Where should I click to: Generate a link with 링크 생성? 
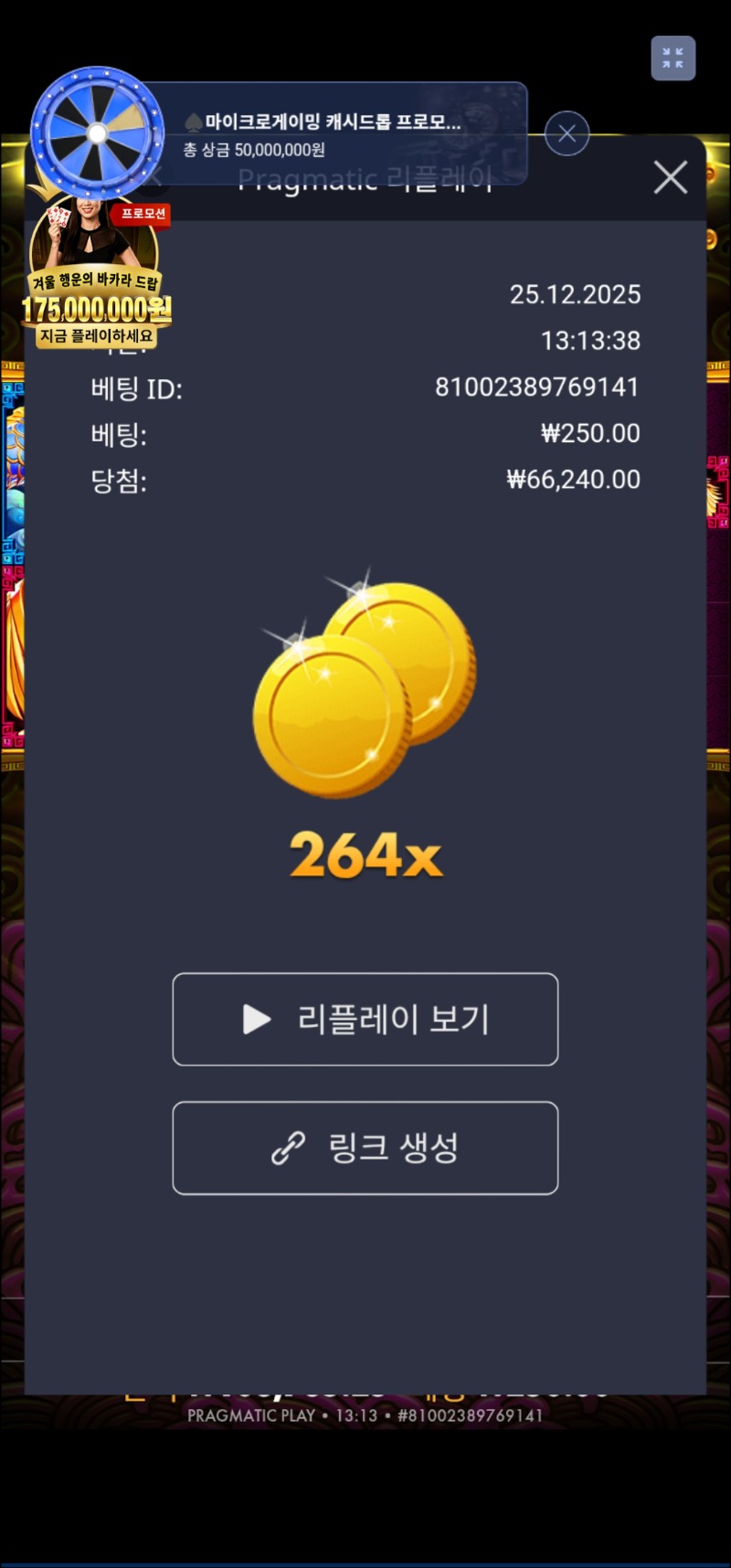click(365, 1148)
